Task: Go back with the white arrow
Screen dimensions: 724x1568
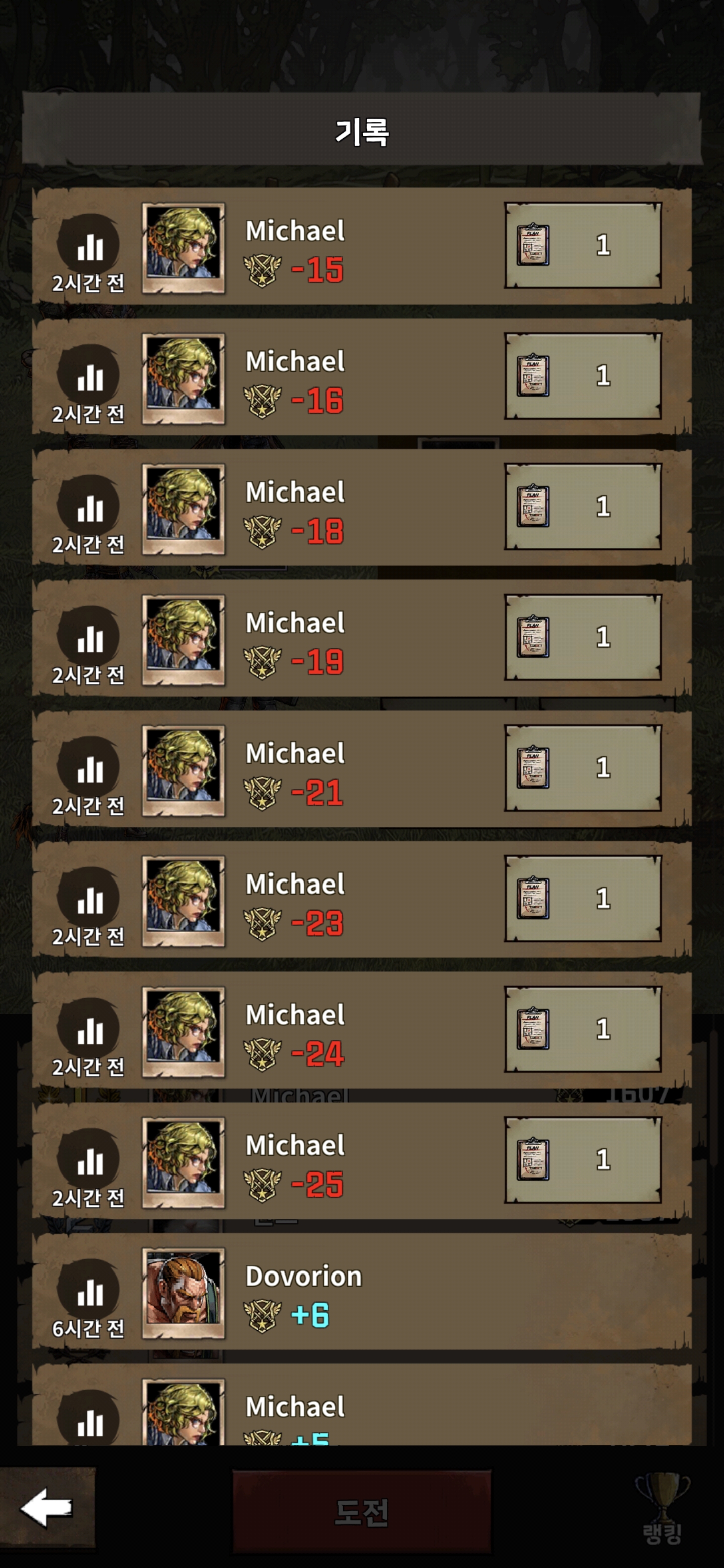Action: tap(47, 1507)
